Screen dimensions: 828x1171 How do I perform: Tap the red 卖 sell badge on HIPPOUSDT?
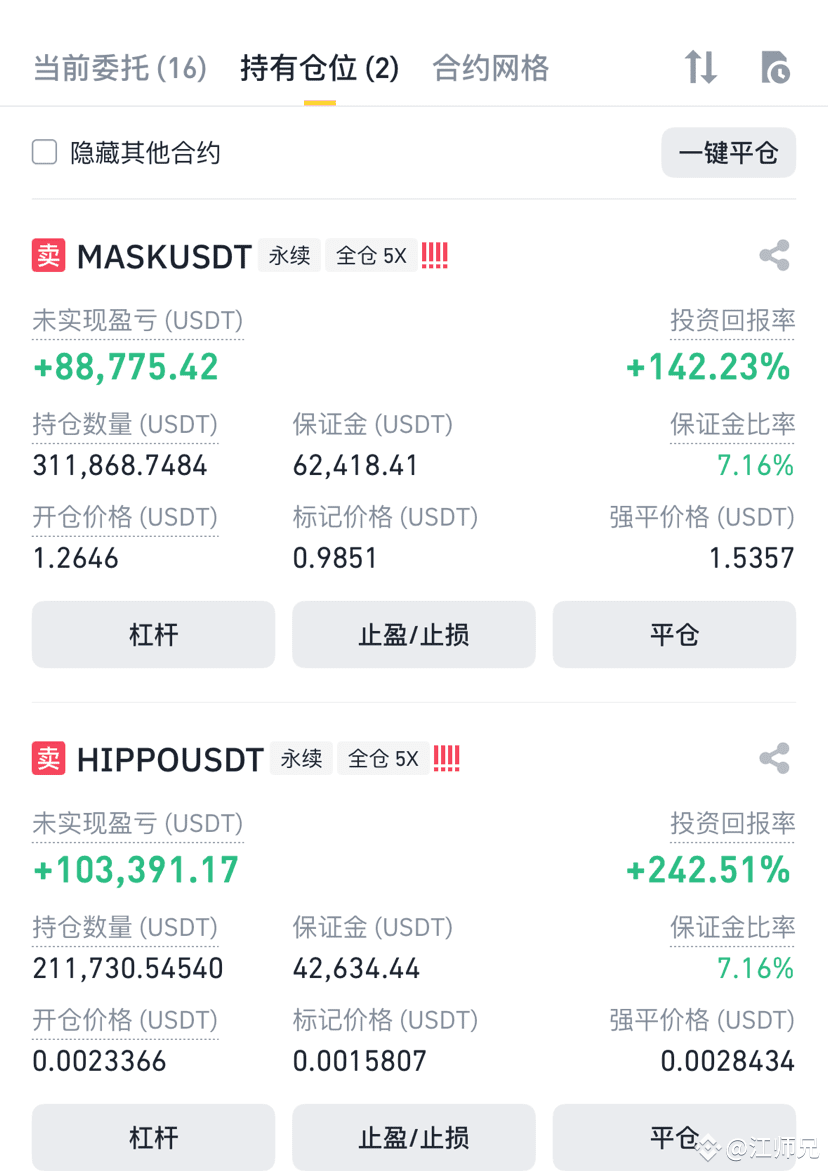tap(49, 758)
